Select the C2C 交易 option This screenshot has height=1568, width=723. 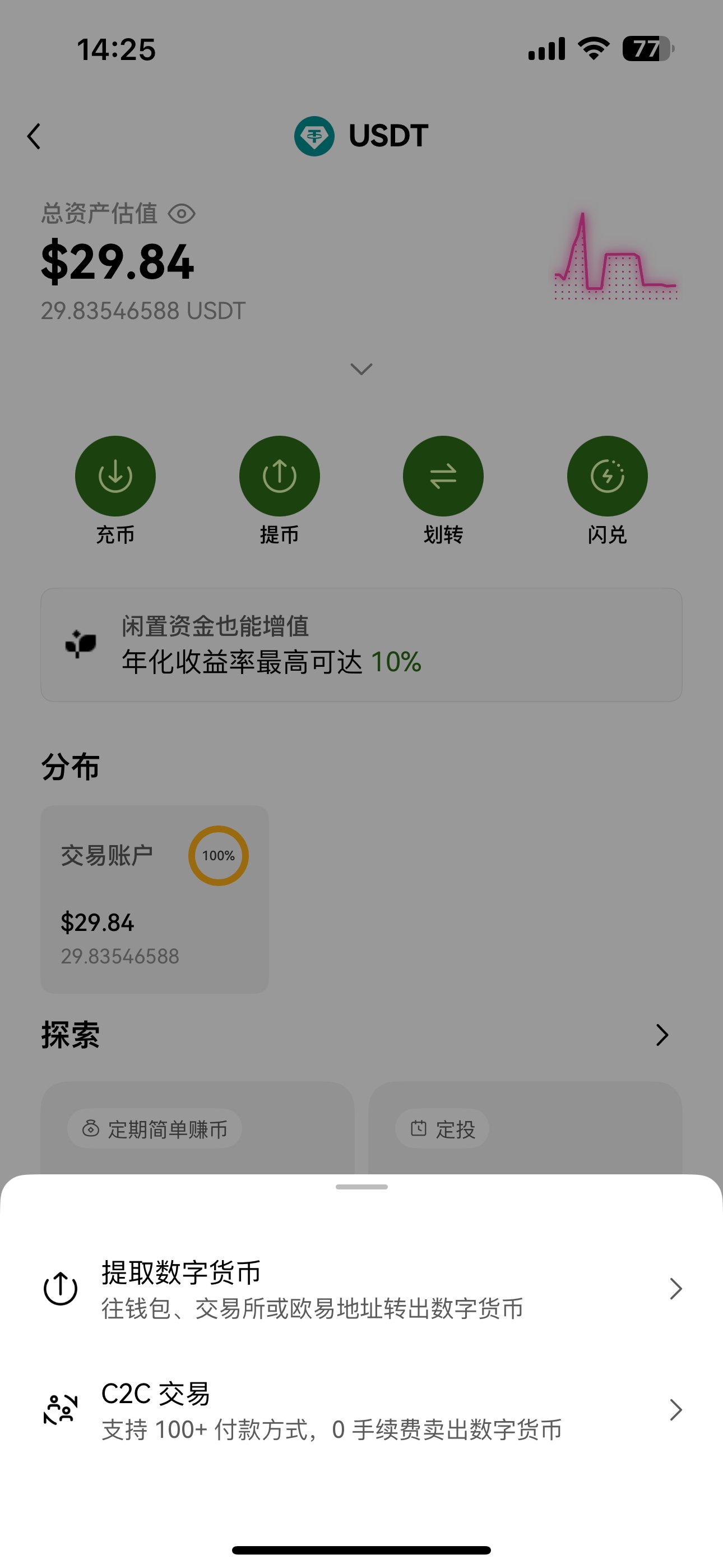point(361,1410)
